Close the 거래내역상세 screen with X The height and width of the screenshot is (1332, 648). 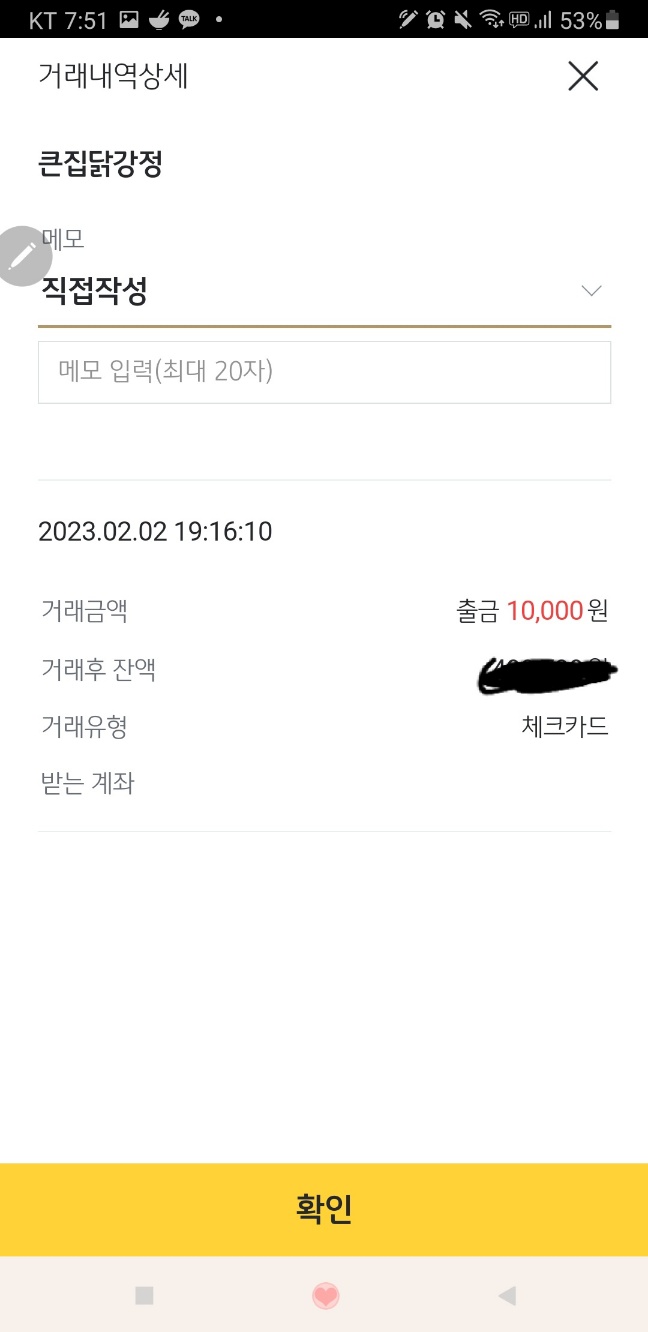pos(582,76)
